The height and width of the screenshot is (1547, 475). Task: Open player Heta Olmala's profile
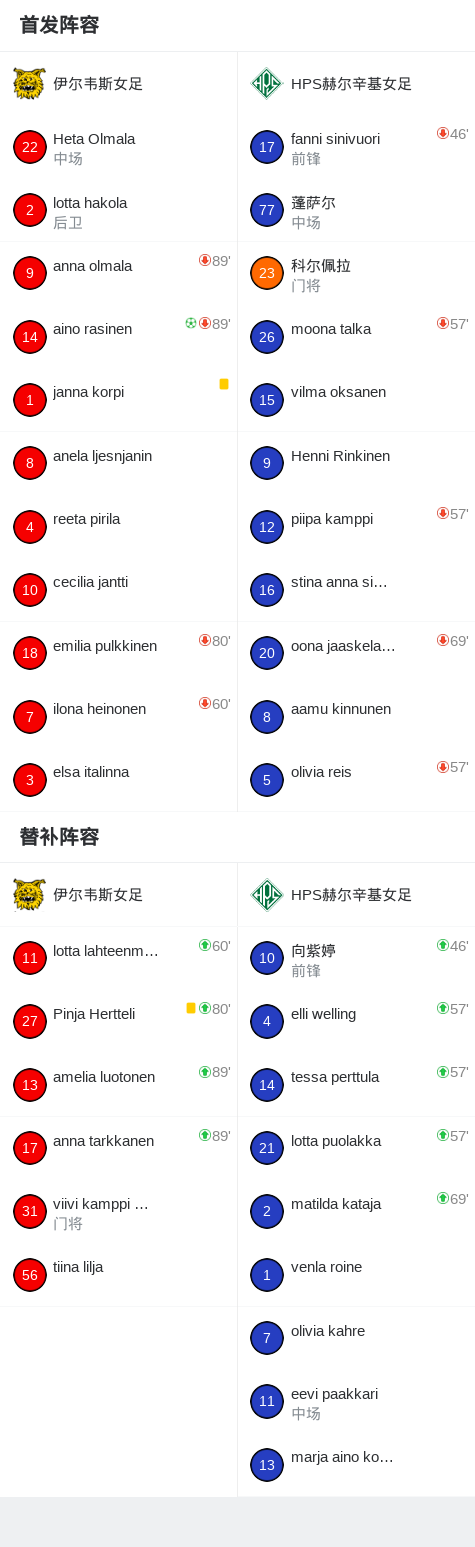pos(118,147)
